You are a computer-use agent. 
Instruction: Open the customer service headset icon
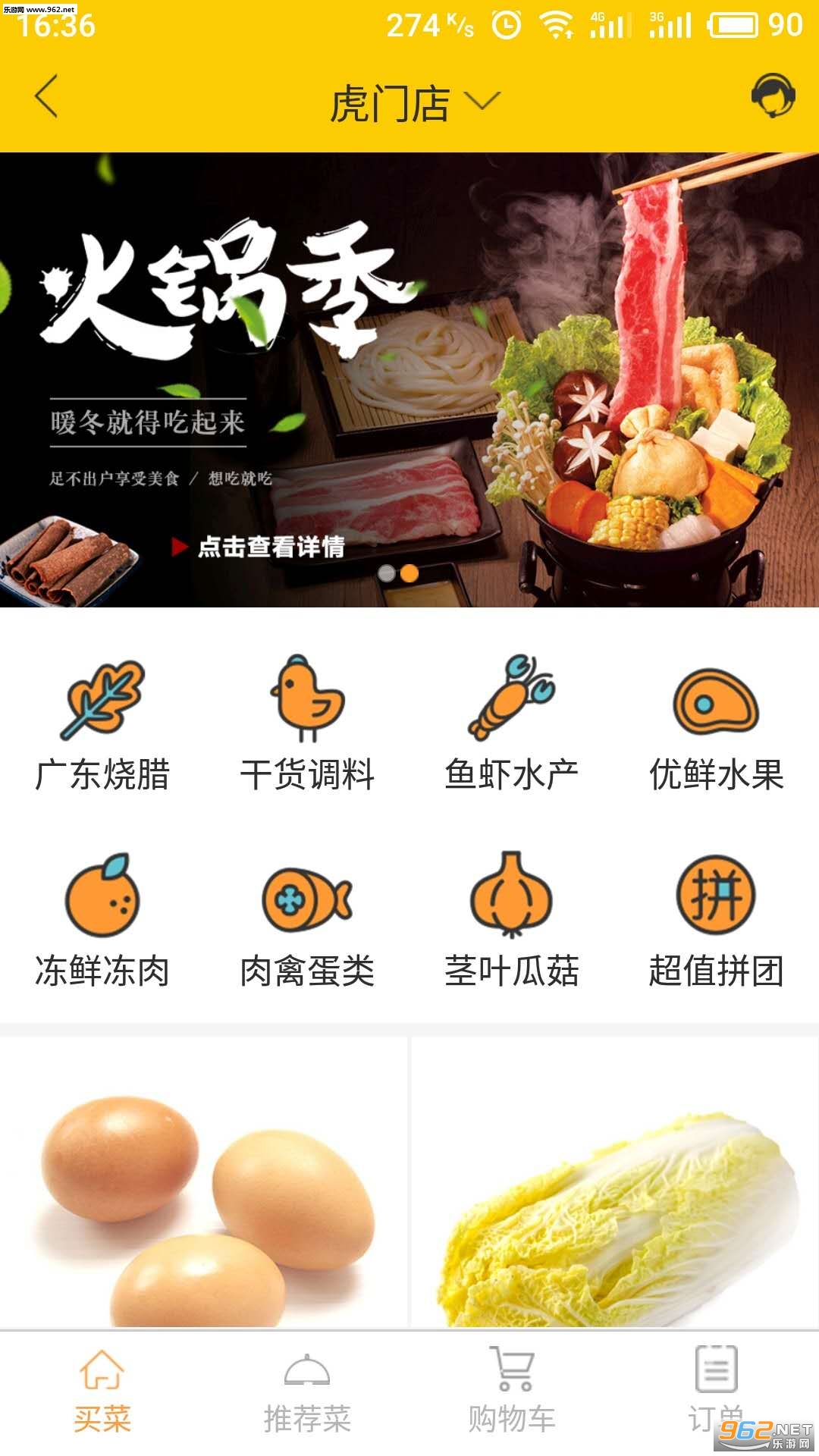[773, 96]
